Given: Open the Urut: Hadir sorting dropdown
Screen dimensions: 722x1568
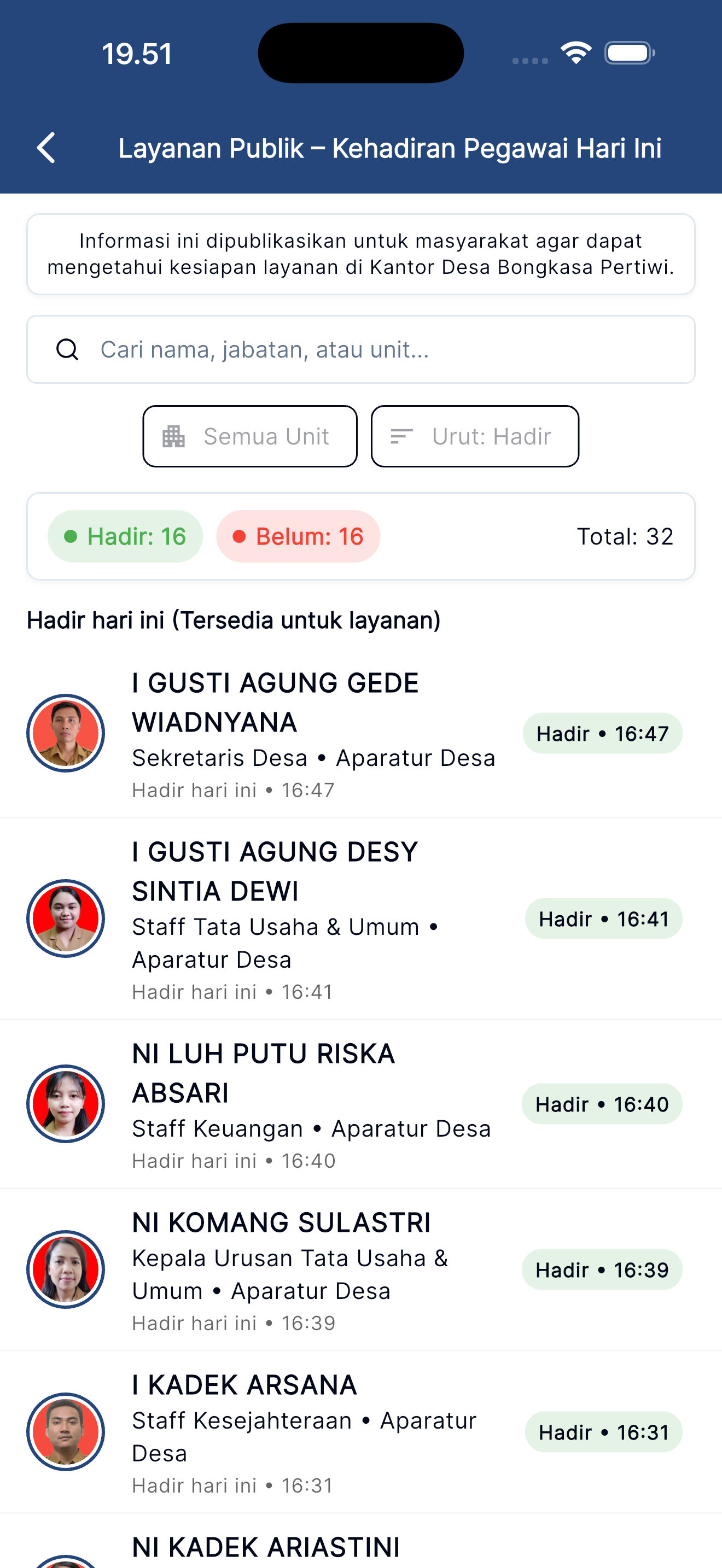Looking at the screenshot, I should click(x=475, y=436).
